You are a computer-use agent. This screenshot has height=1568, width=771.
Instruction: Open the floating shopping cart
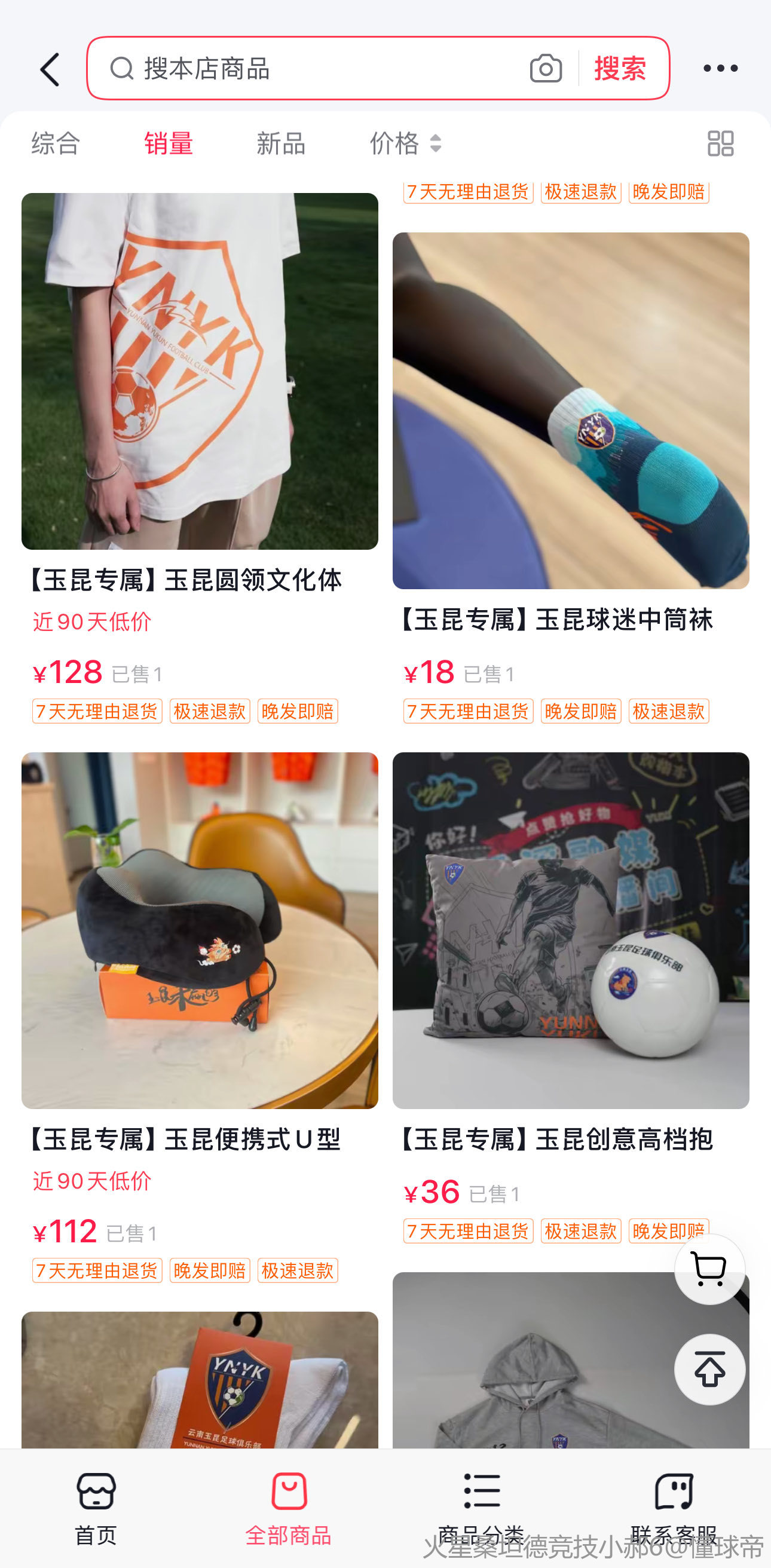[709, 1269]
